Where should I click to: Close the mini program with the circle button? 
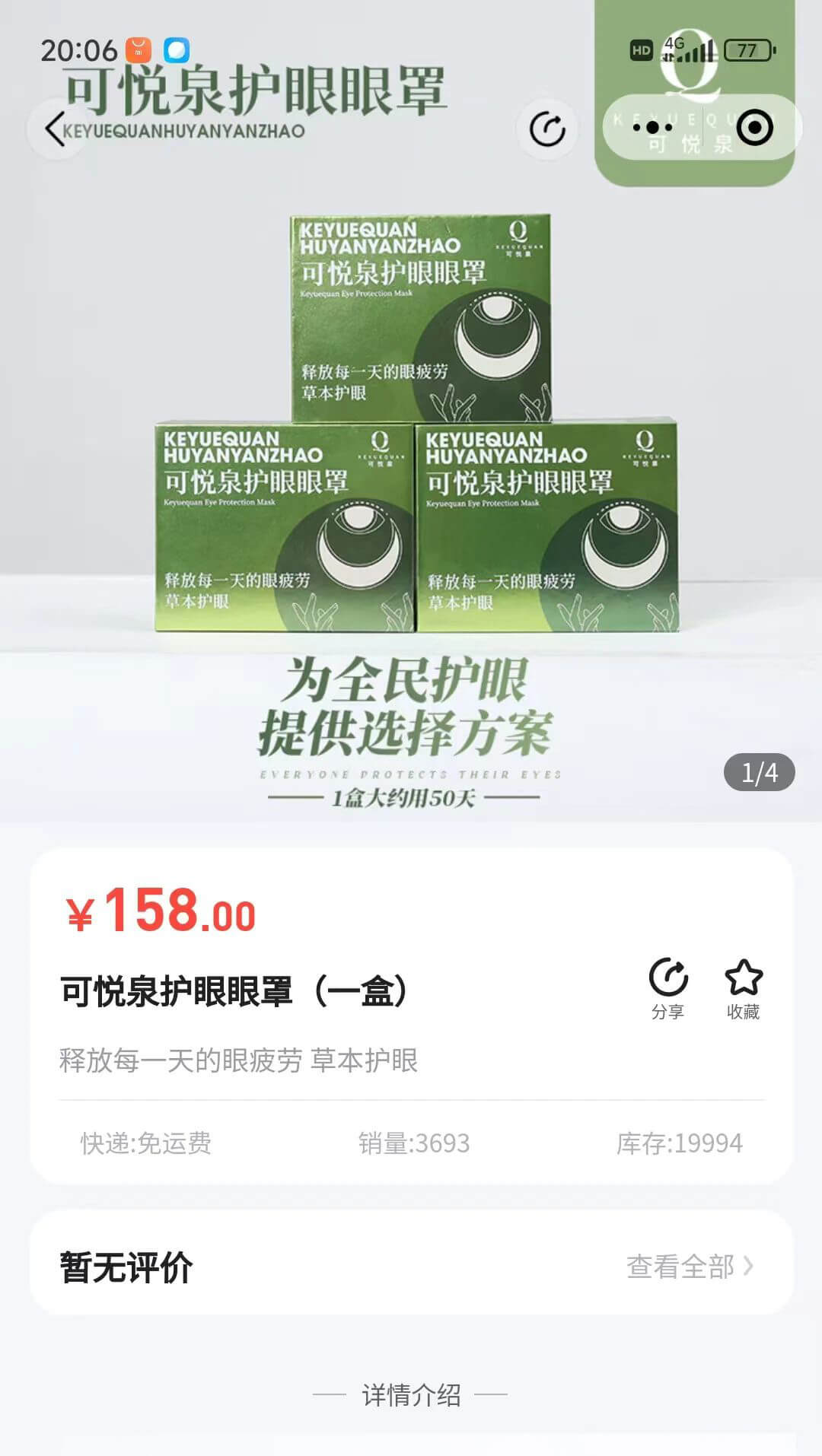754,128
